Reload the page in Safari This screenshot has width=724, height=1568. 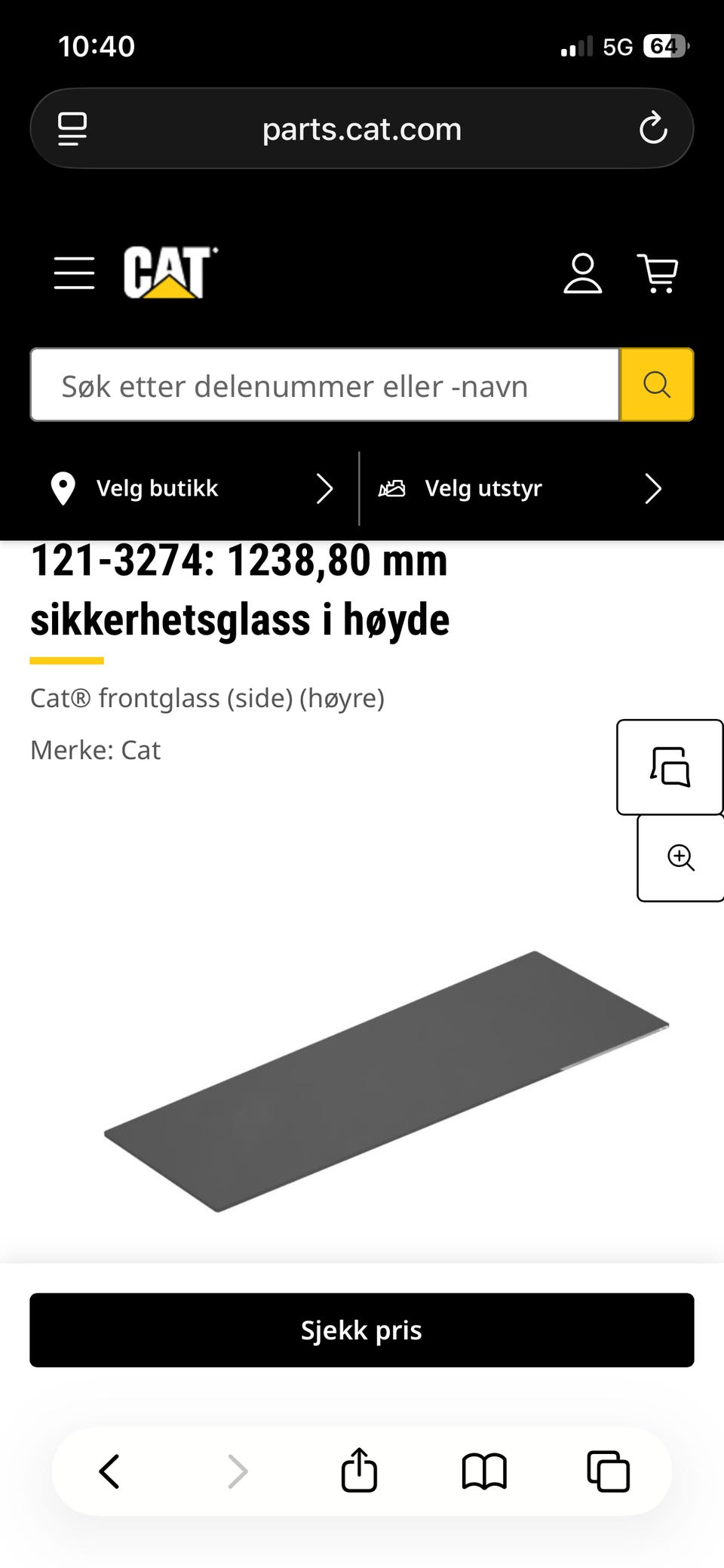pos(653,128)
